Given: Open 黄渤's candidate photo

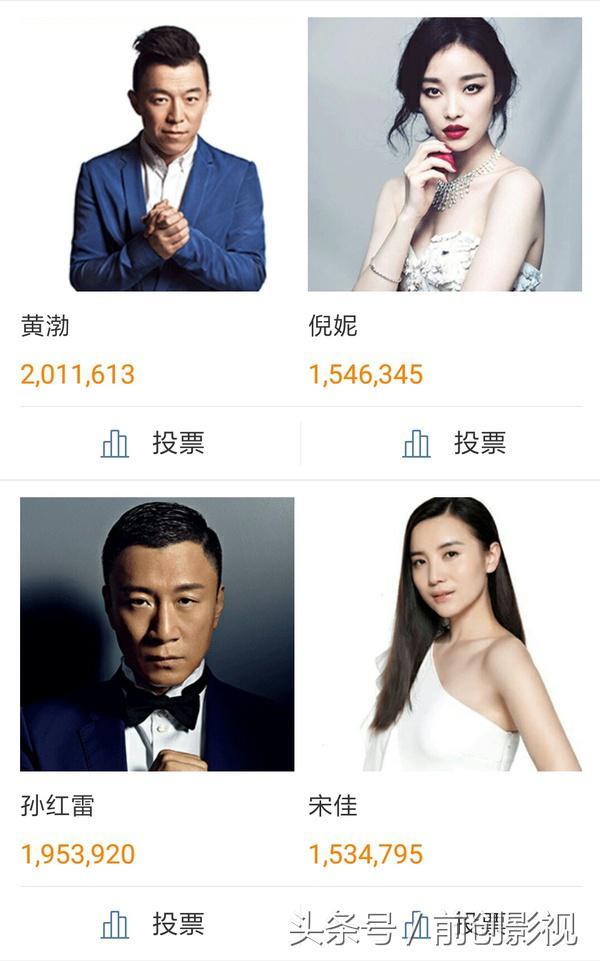Looking at the screenshot, I should [157, 155].
